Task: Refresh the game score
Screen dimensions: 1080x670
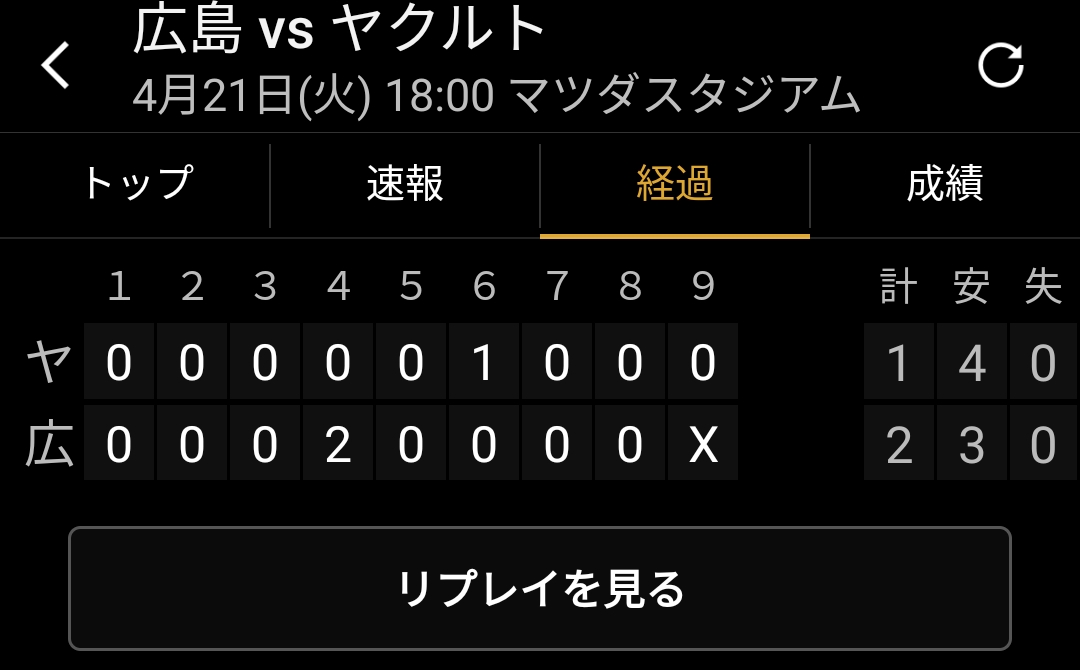Action: coord(1000,66)
